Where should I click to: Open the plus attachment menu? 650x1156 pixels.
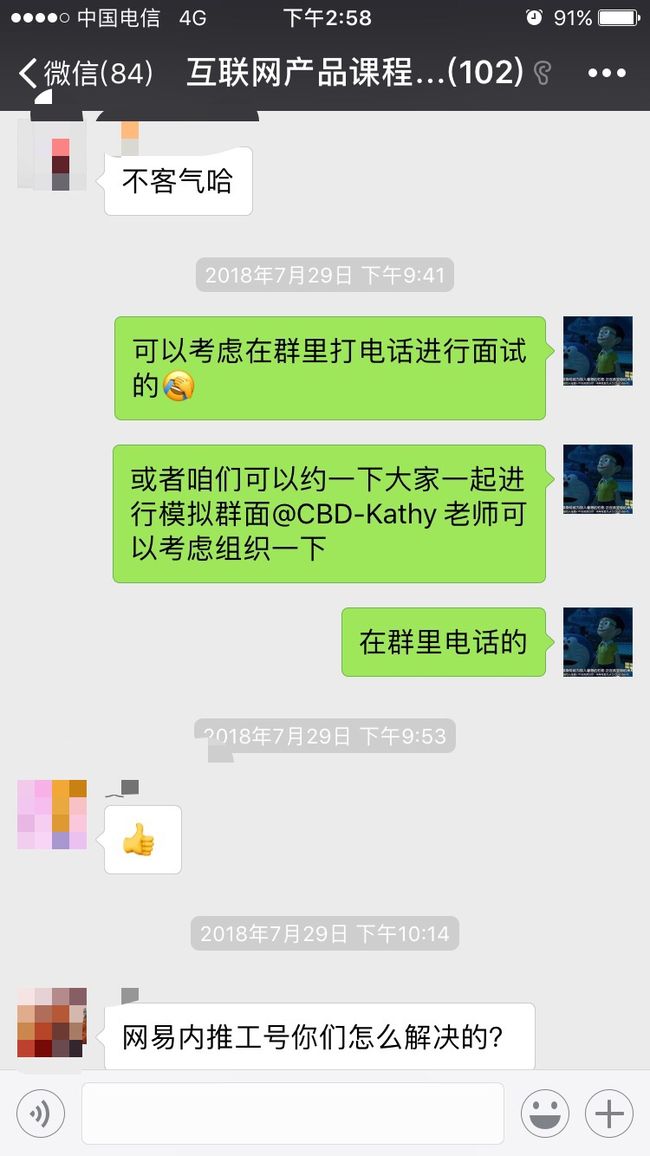(x=609, y=1113)
